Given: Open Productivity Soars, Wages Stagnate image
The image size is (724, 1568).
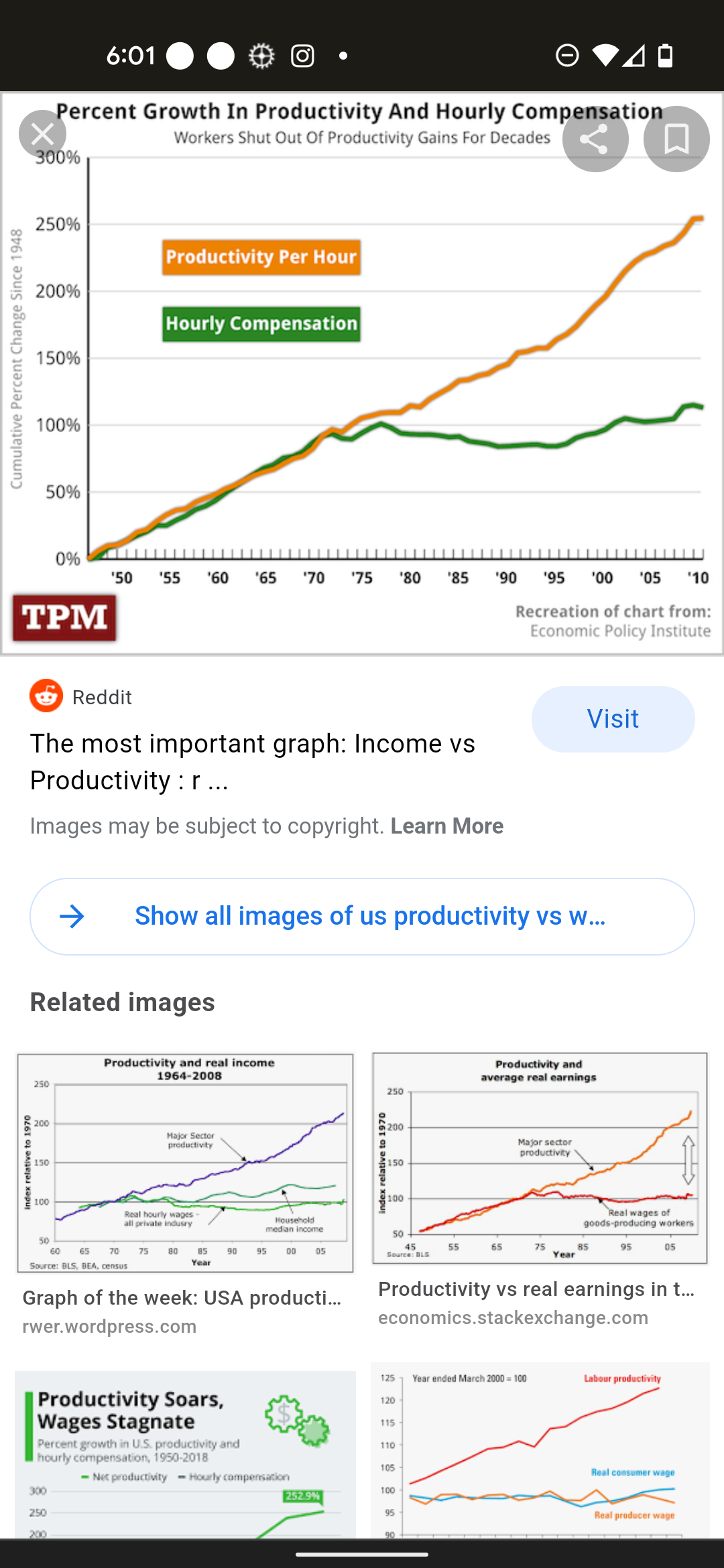Looking at the screenshot, I should click(185, 1454).
